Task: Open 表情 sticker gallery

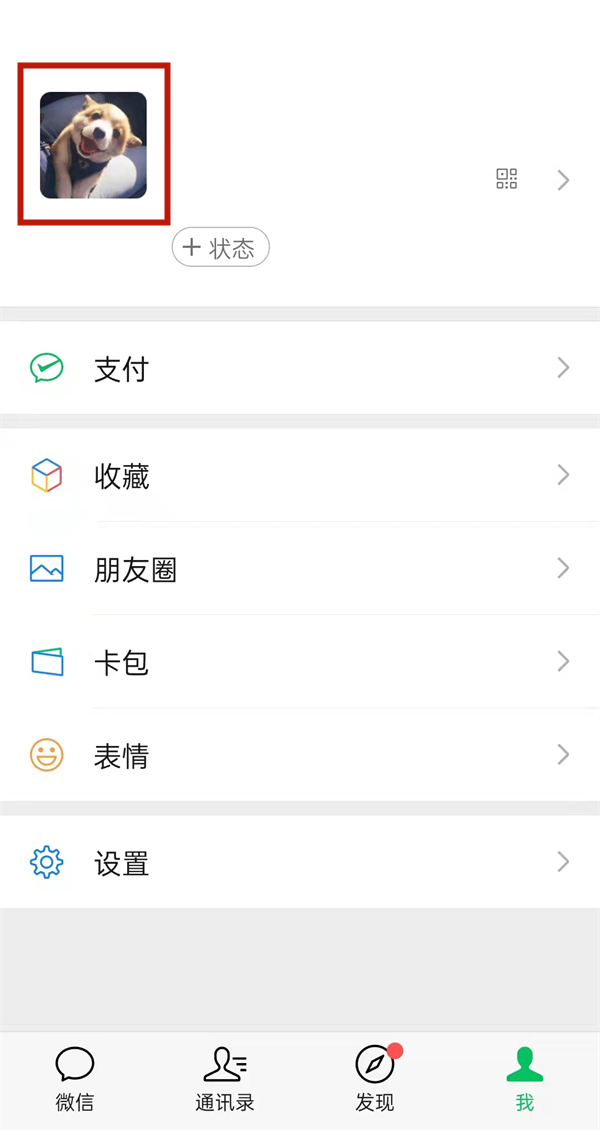Action: coord(300,755)
